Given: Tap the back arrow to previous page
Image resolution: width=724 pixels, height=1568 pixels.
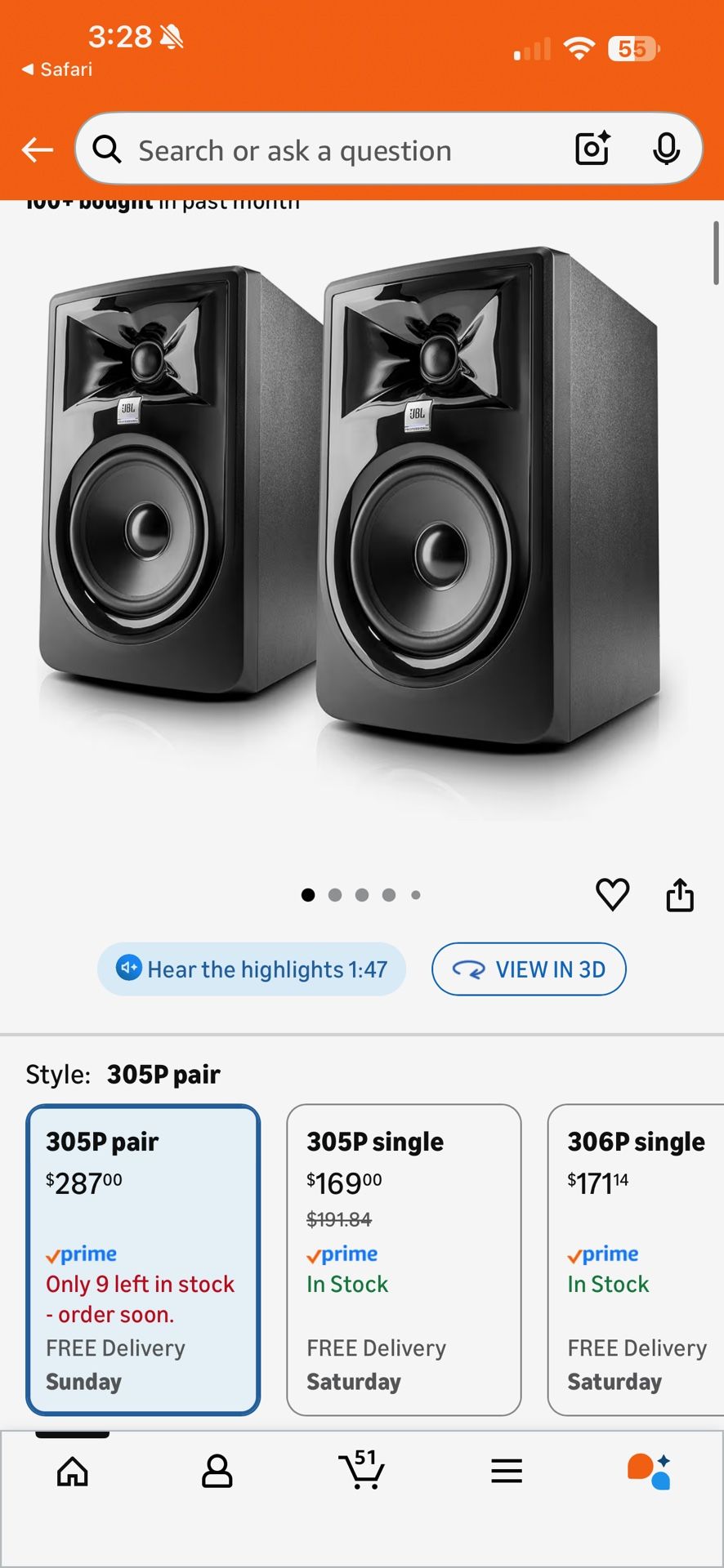Looking at the screenshot, I should [x=36, y=149].
